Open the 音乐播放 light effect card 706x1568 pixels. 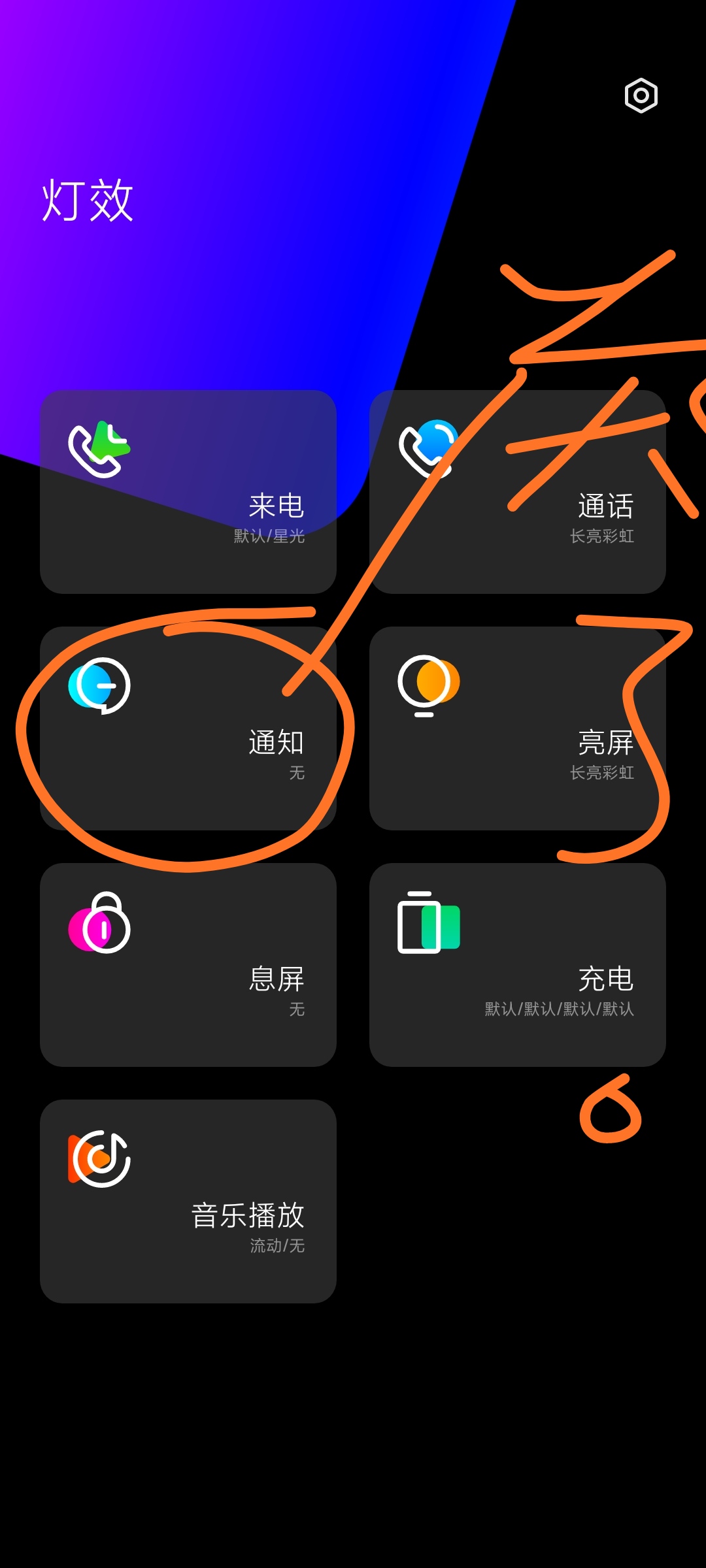pos(188,1201)
